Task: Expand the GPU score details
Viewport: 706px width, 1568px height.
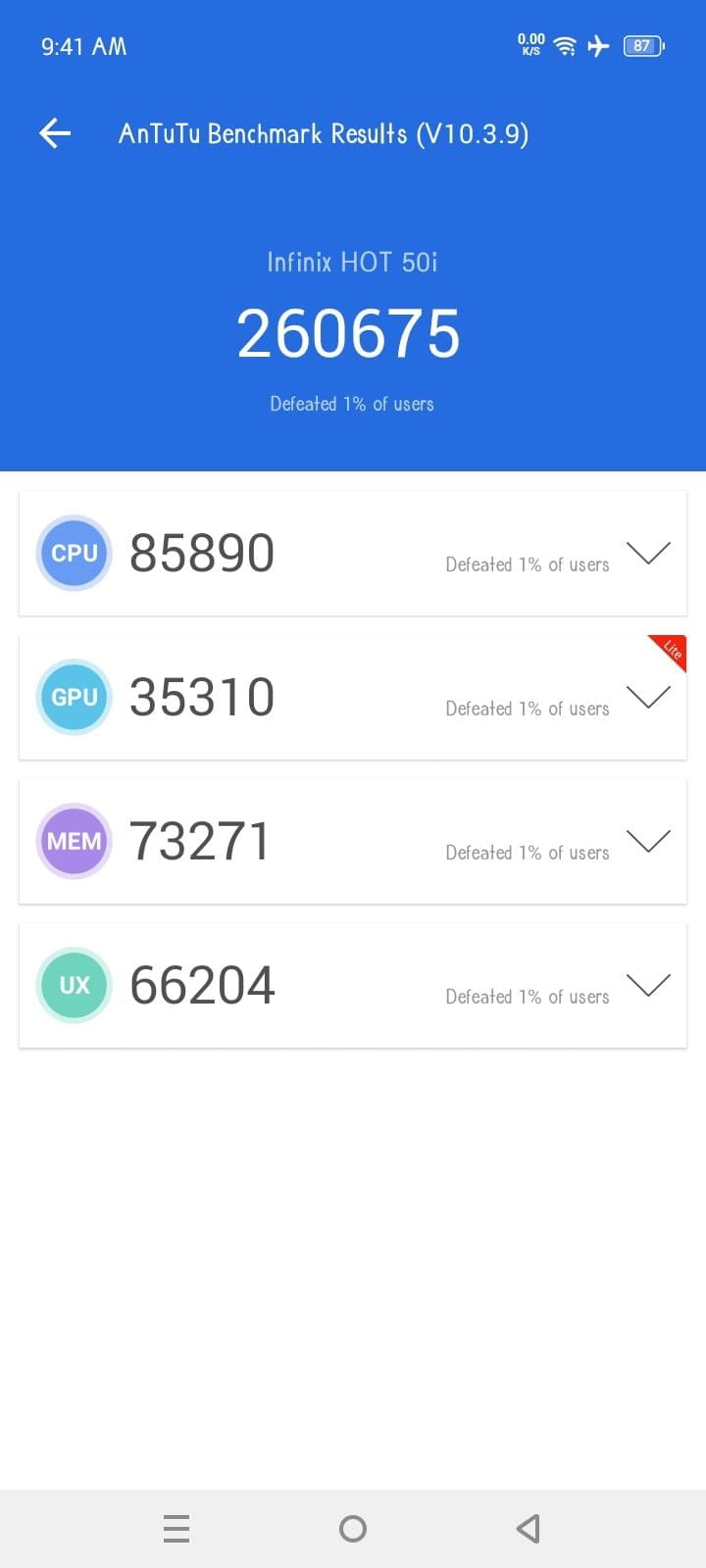Action: [x=648, y=697]
